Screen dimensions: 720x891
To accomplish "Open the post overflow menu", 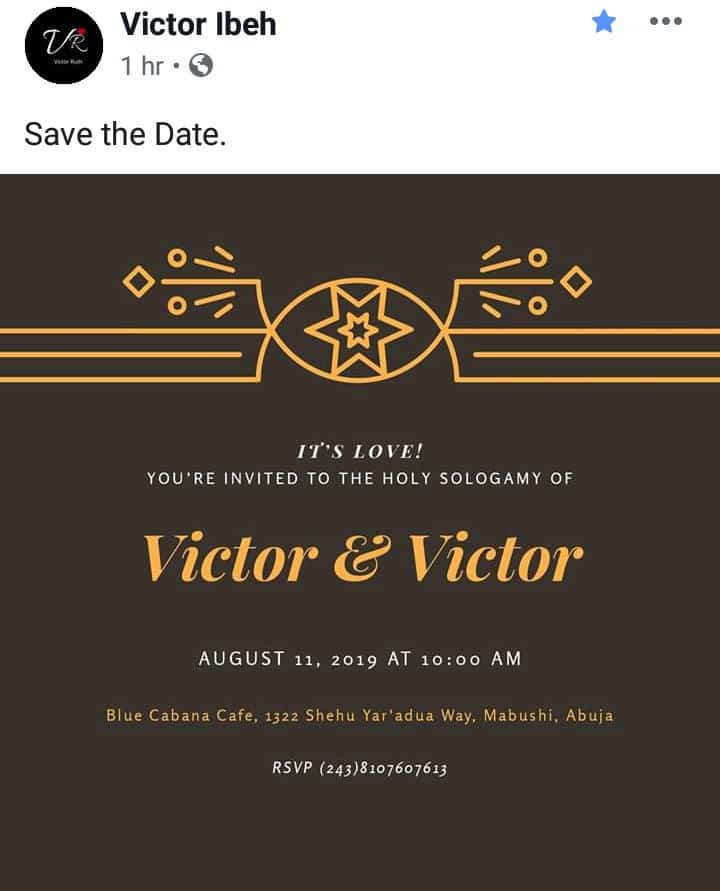I will [x=666, y=21].
